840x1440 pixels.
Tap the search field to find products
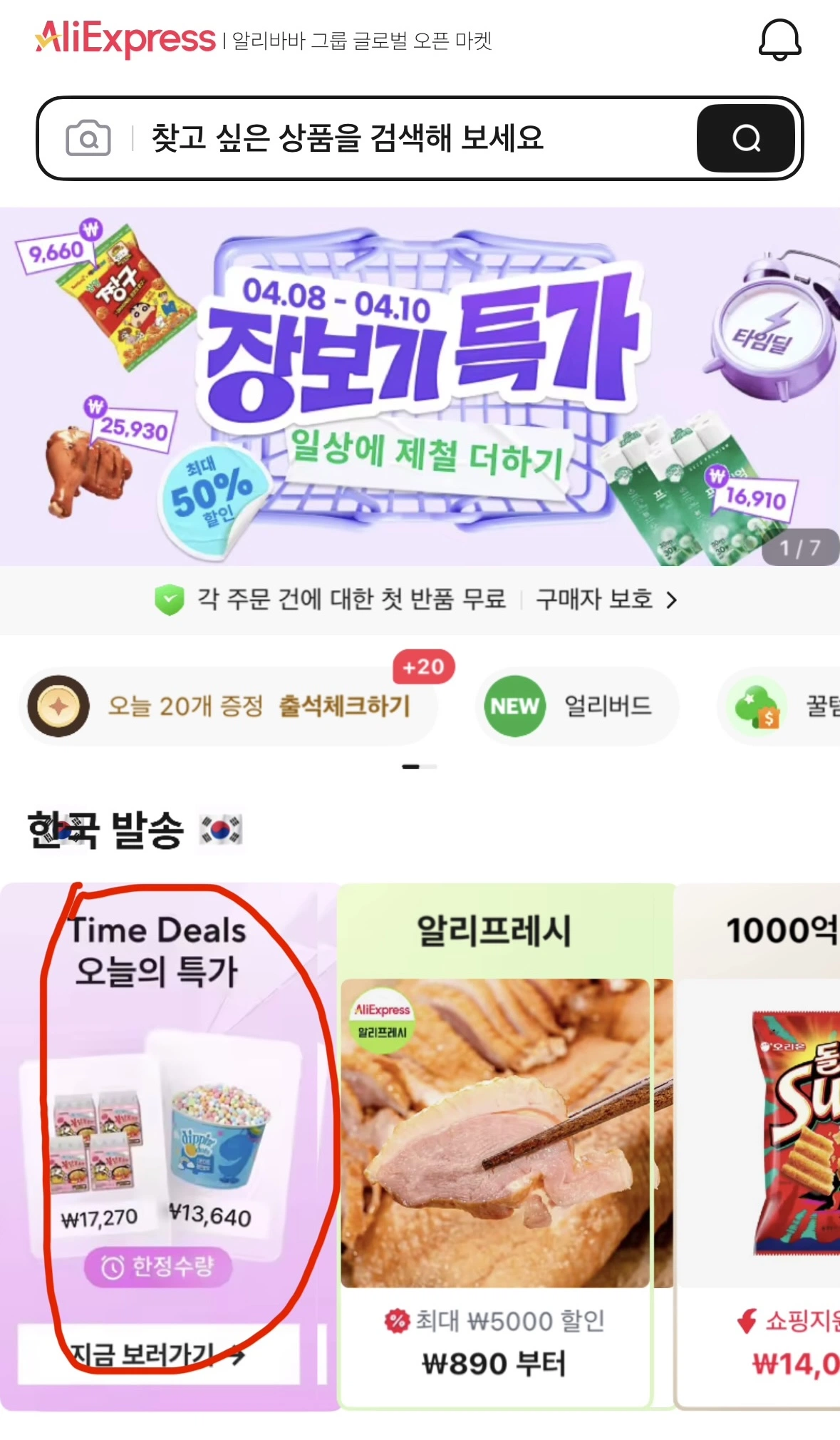coord(399,138)
